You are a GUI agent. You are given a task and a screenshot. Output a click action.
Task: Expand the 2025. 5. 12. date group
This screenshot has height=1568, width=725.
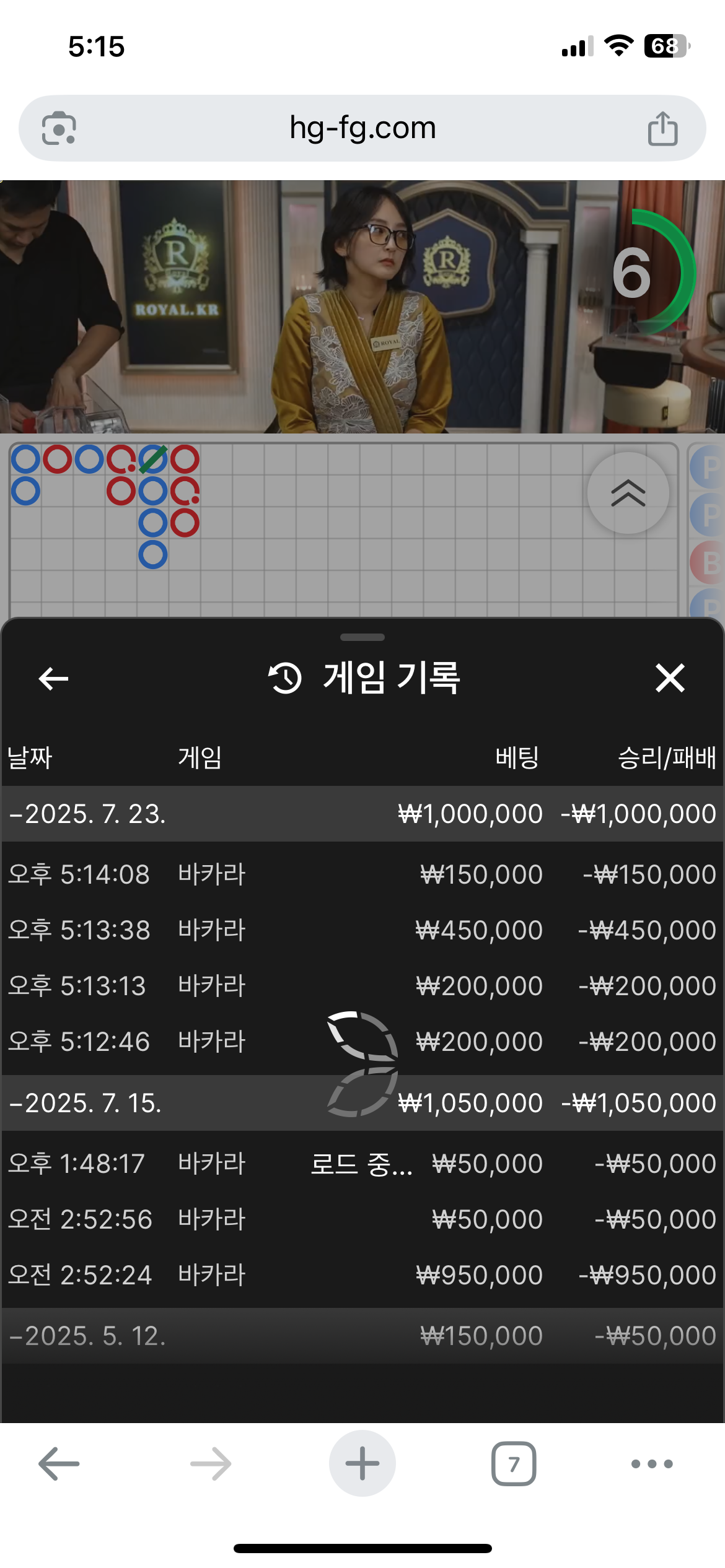(x=87, y=1336)
